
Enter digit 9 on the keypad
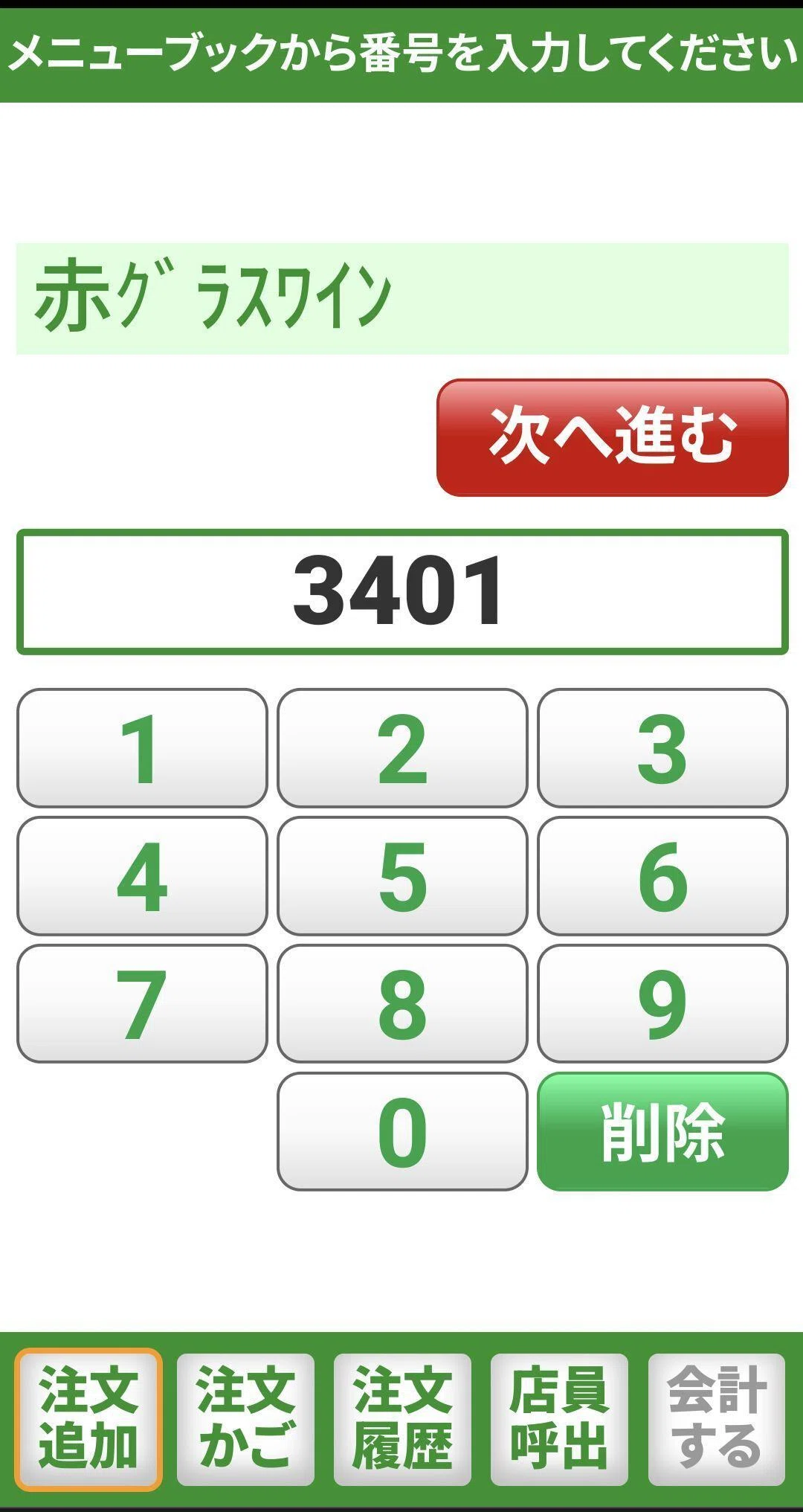[x=662, y=1004]
